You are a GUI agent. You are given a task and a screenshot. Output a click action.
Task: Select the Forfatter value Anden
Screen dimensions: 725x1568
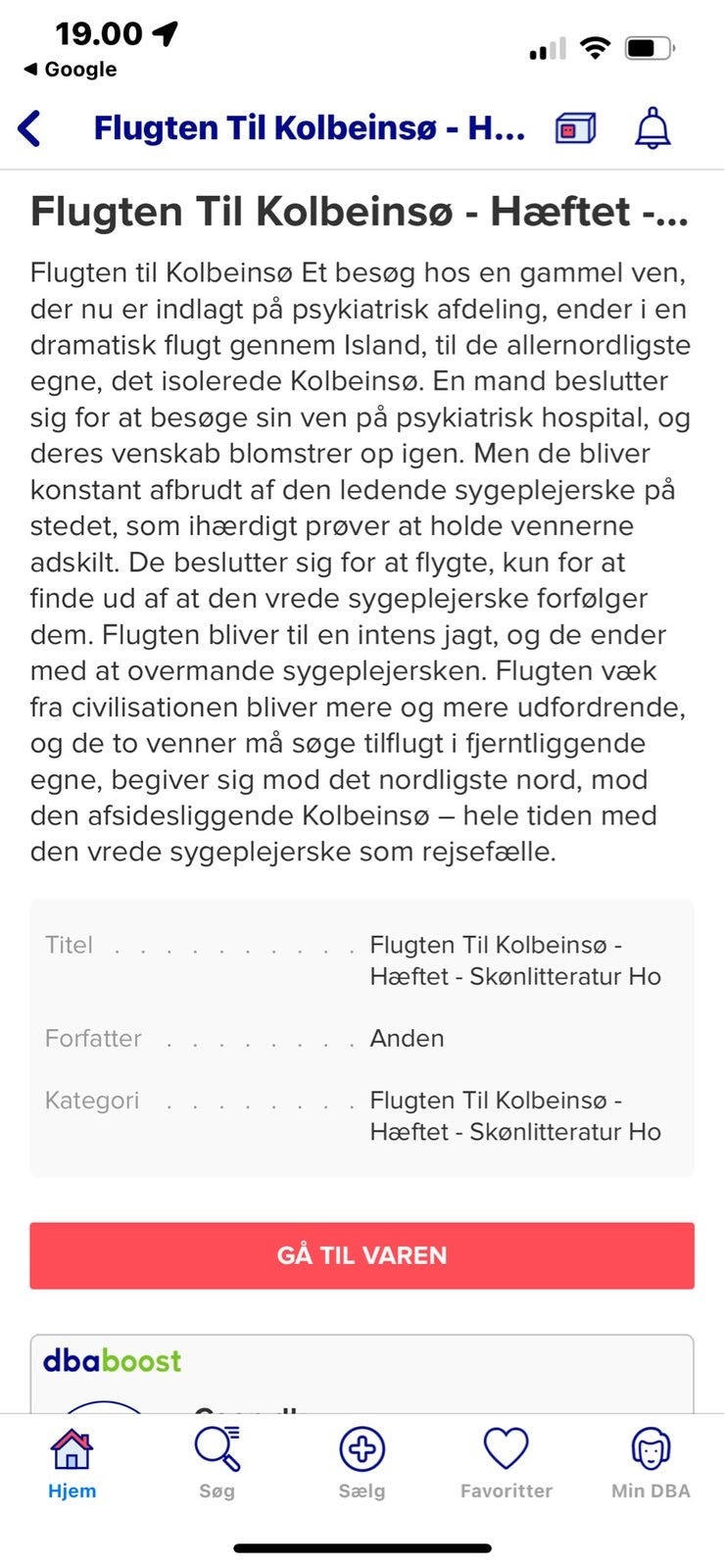pyautogui.click(x=407, y=1038)
